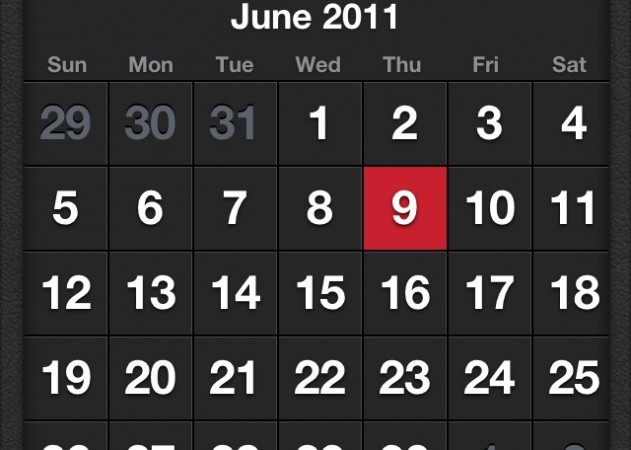Viewport: 631px width, 450px height.
Task: Select June 7 on the calendar
Action: coord(234,208)
